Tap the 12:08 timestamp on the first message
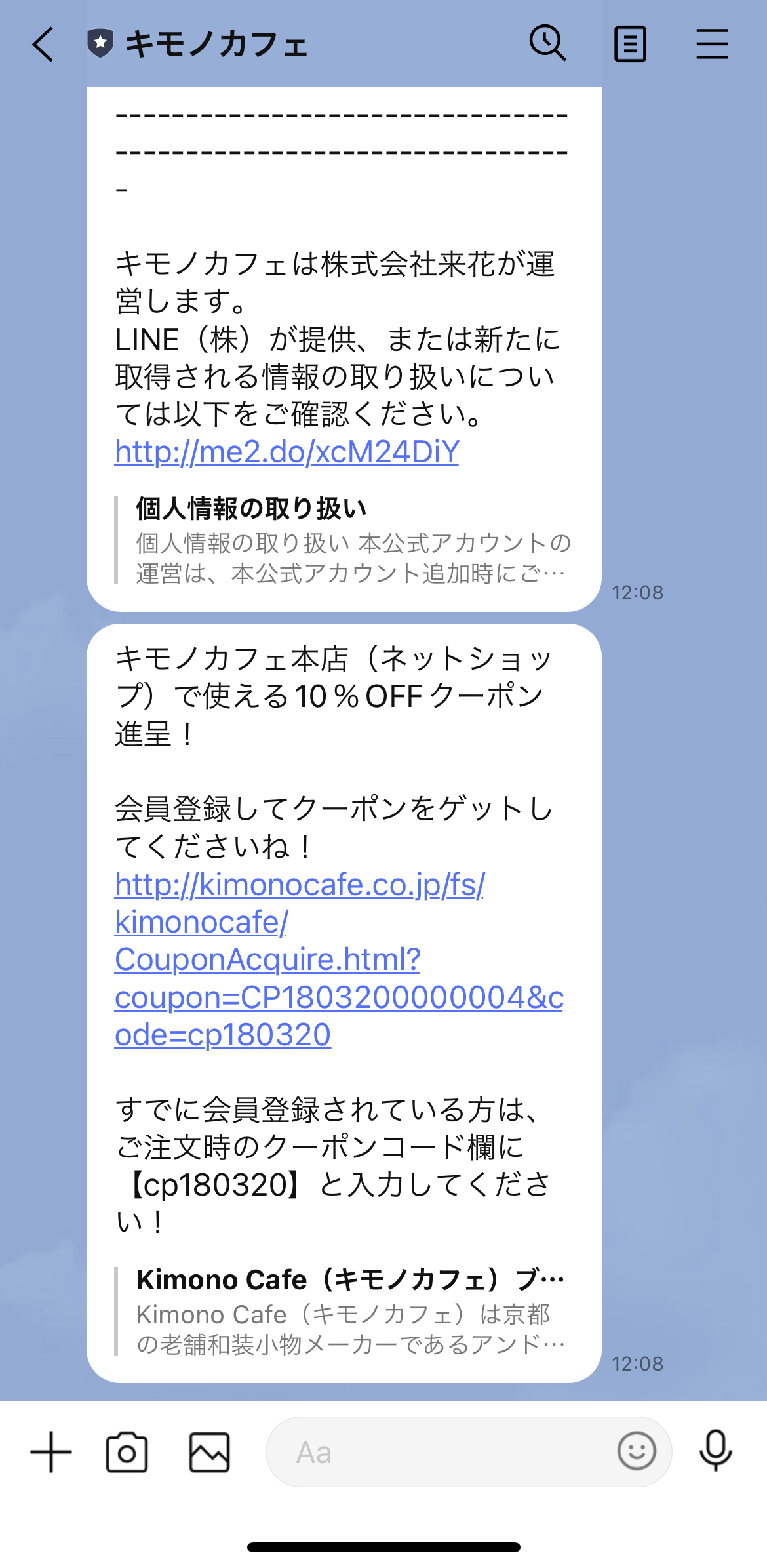 [x=637, y=592]
